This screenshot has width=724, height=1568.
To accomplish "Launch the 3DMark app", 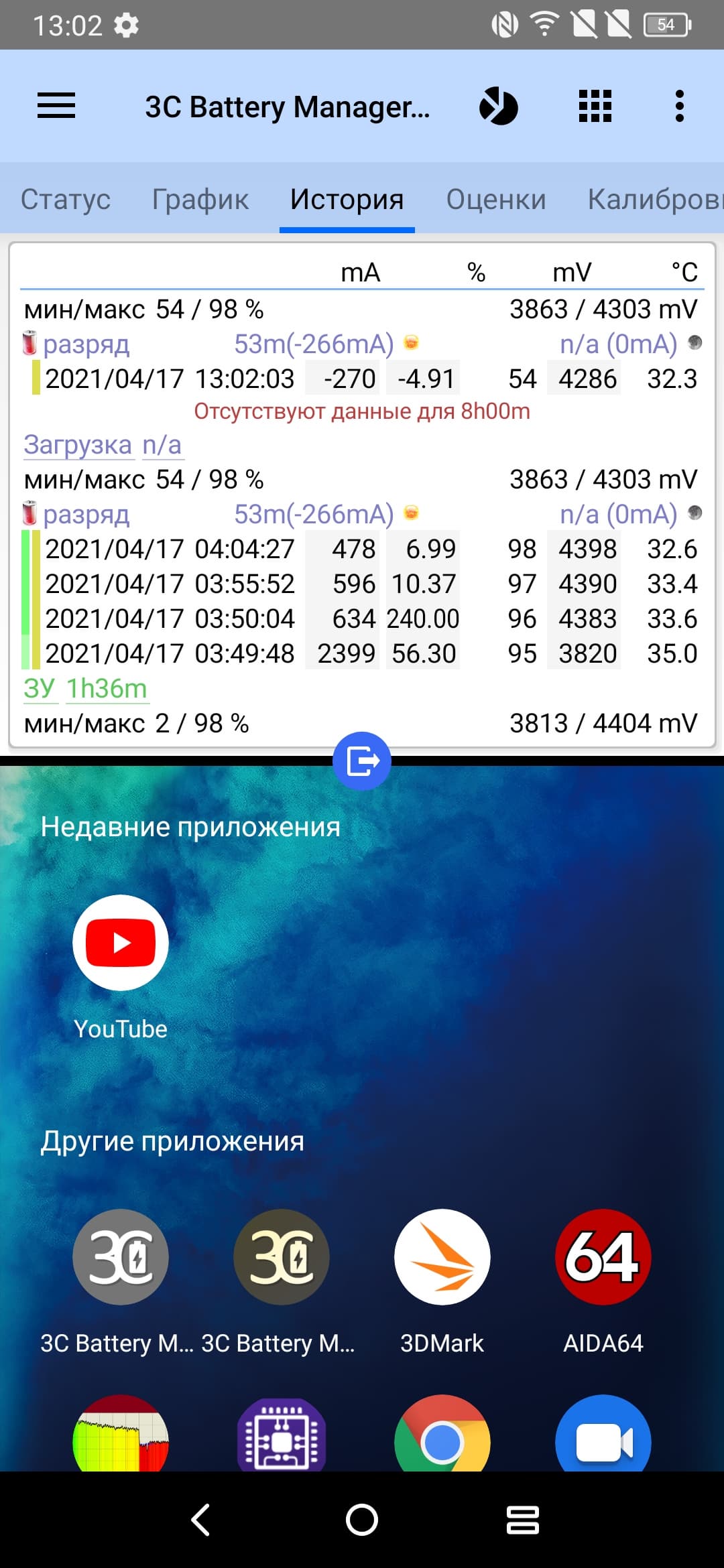I will coord(442,1257).
